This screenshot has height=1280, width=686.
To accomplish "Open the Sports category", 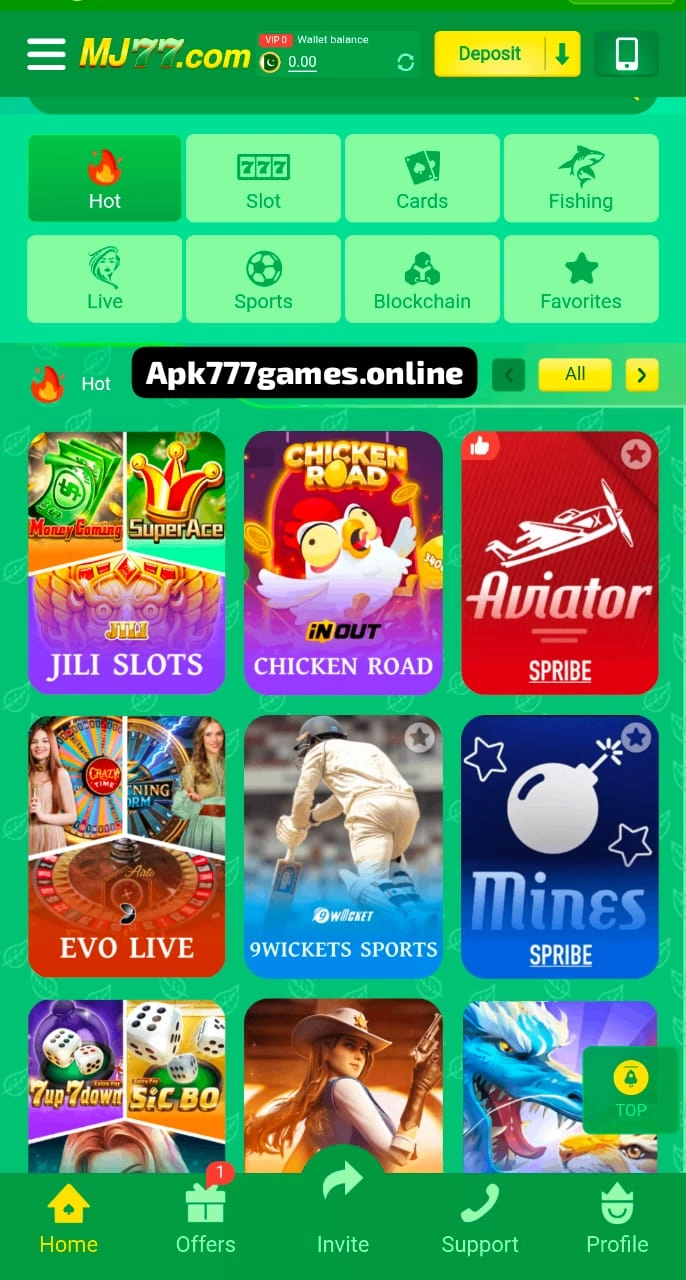I will (263, 280).
